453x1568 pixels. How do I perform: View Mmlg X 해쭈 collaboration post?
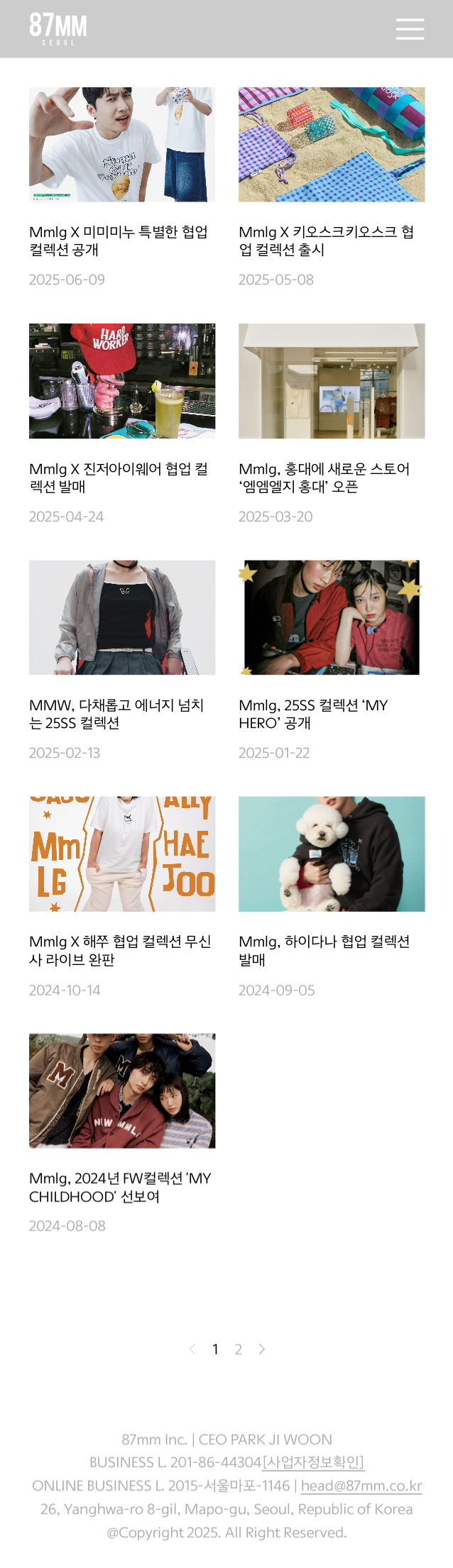[x=121, y=854]
